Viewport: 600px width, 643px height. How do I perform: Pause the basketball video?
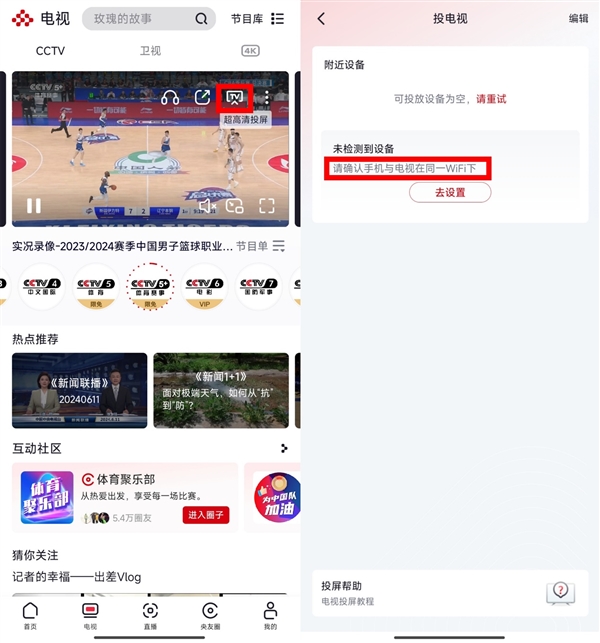pyautogui.click(x=34, y=206)
